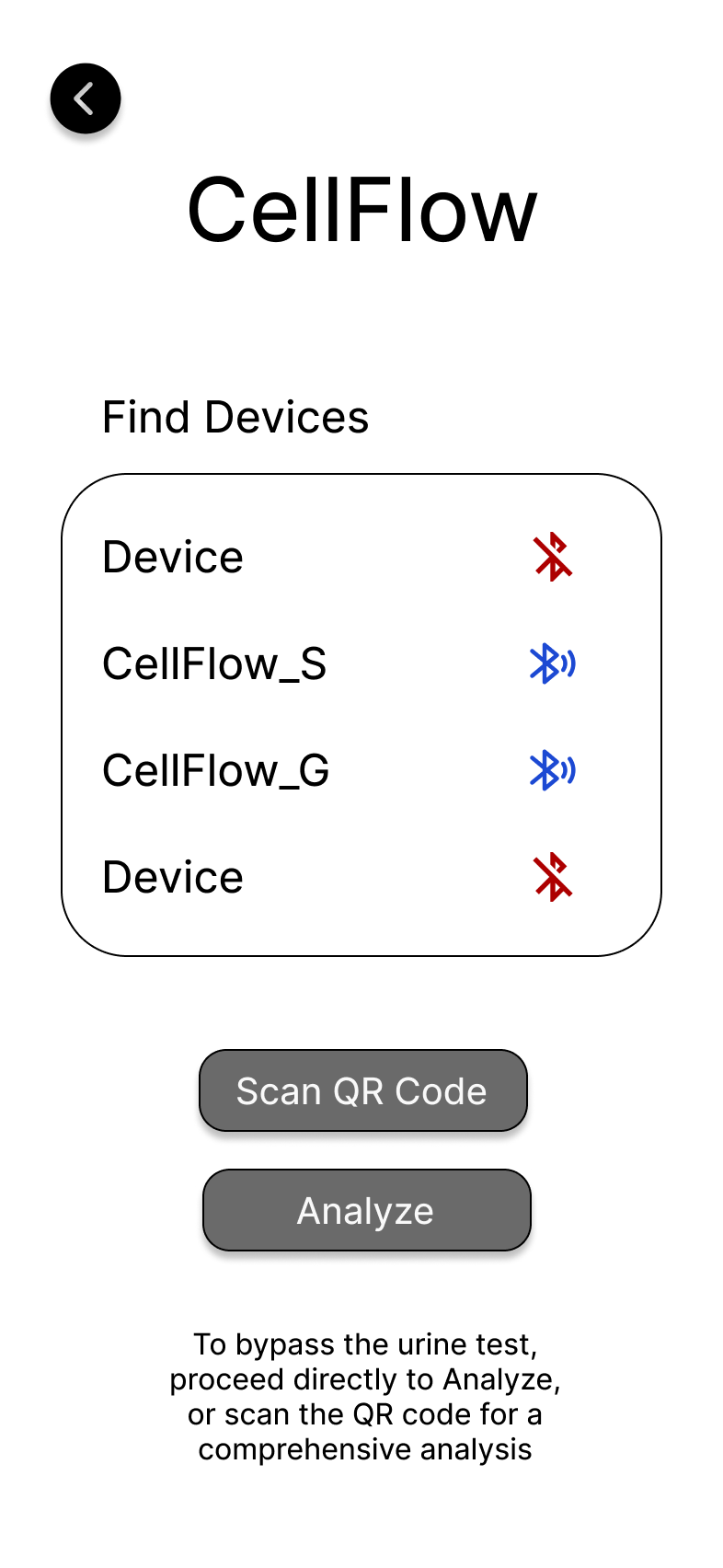Click the red Bluetooth icon beside first Device
The height and width of the screenshot is (1568, 723).
[x=552, y=557]
